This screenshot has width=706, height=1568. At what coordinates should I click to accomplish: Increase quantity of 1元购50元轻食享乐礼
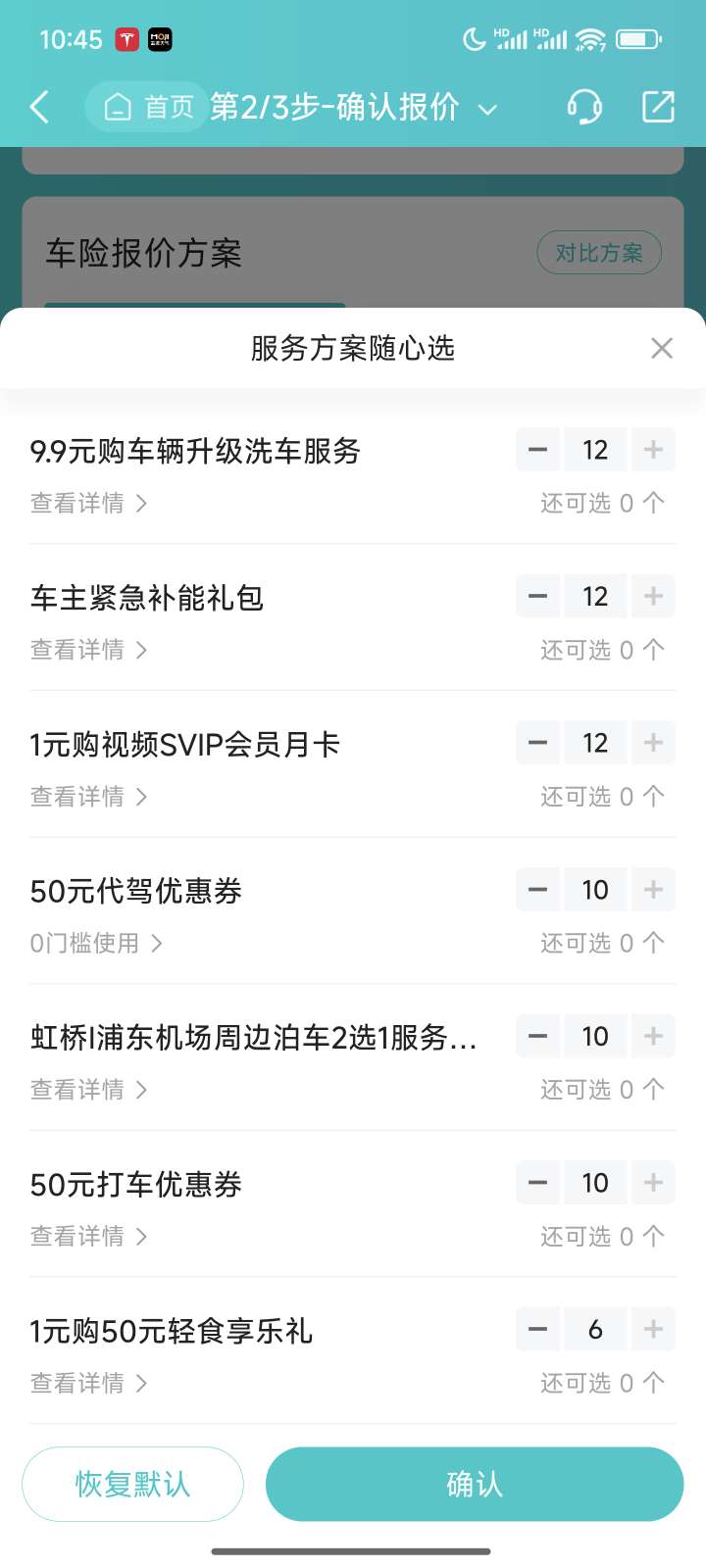pos(652,1329)
